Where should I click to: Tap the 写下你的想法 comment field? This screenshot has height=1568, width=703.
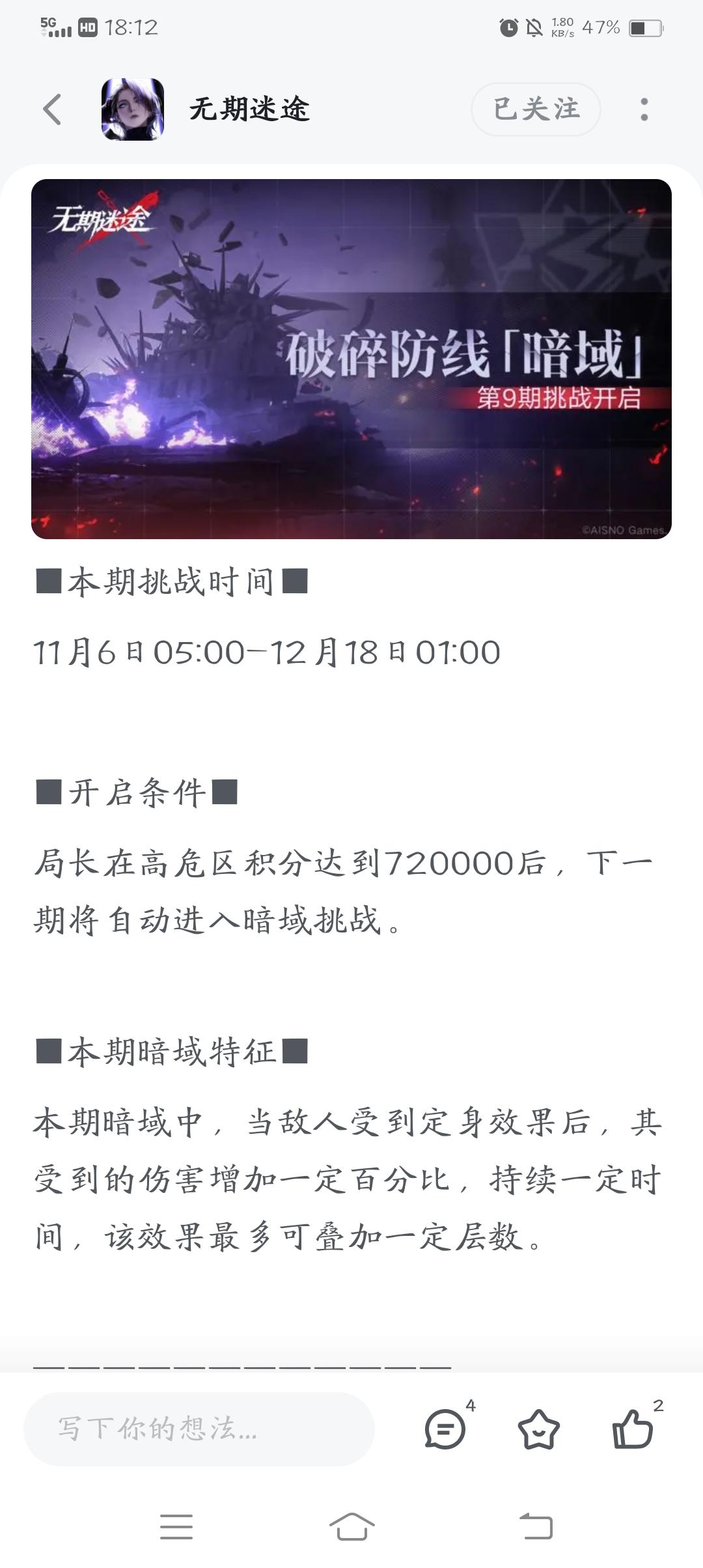click(199, 1429)
